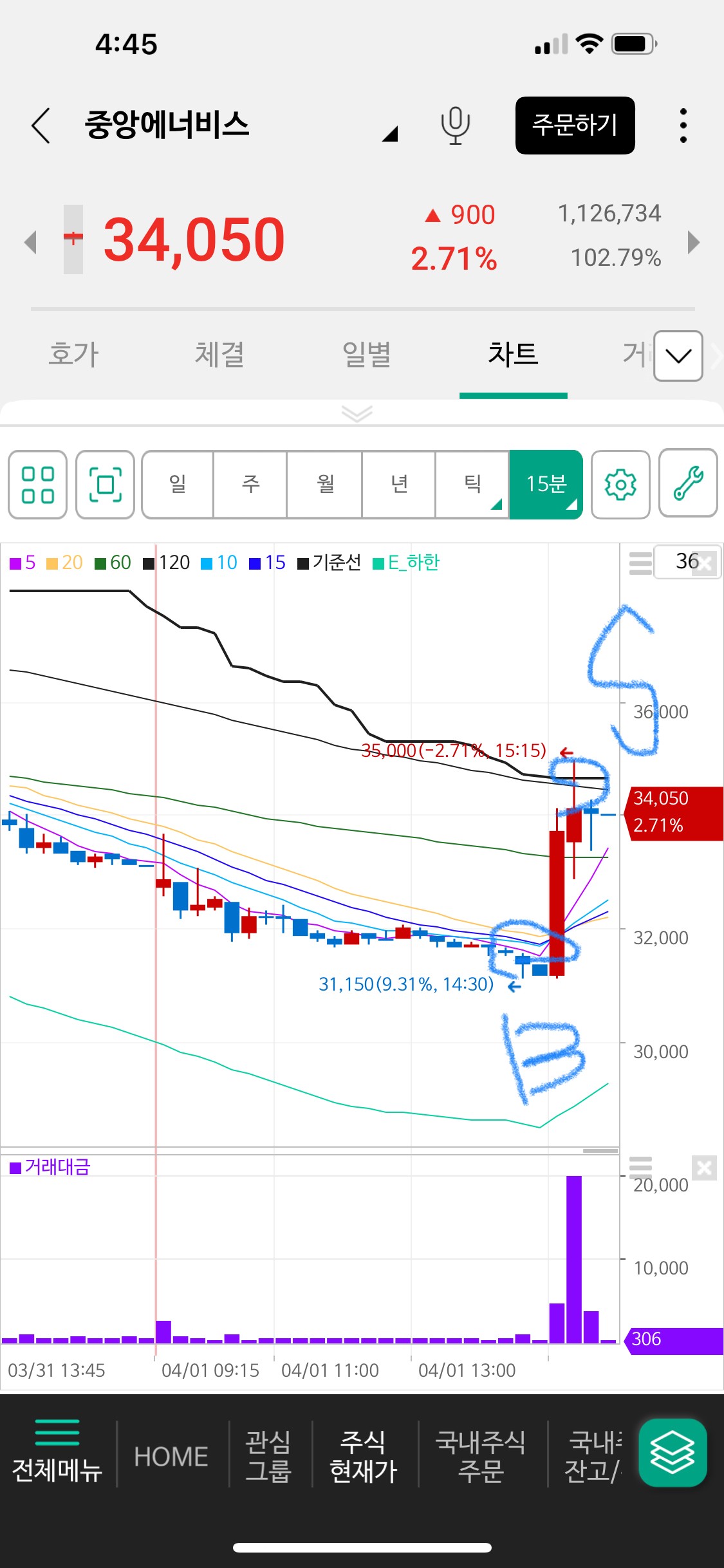Select the 일 (daily) chart period
The width and height of the screenshot is (724, 1568).
coord(178,484)
